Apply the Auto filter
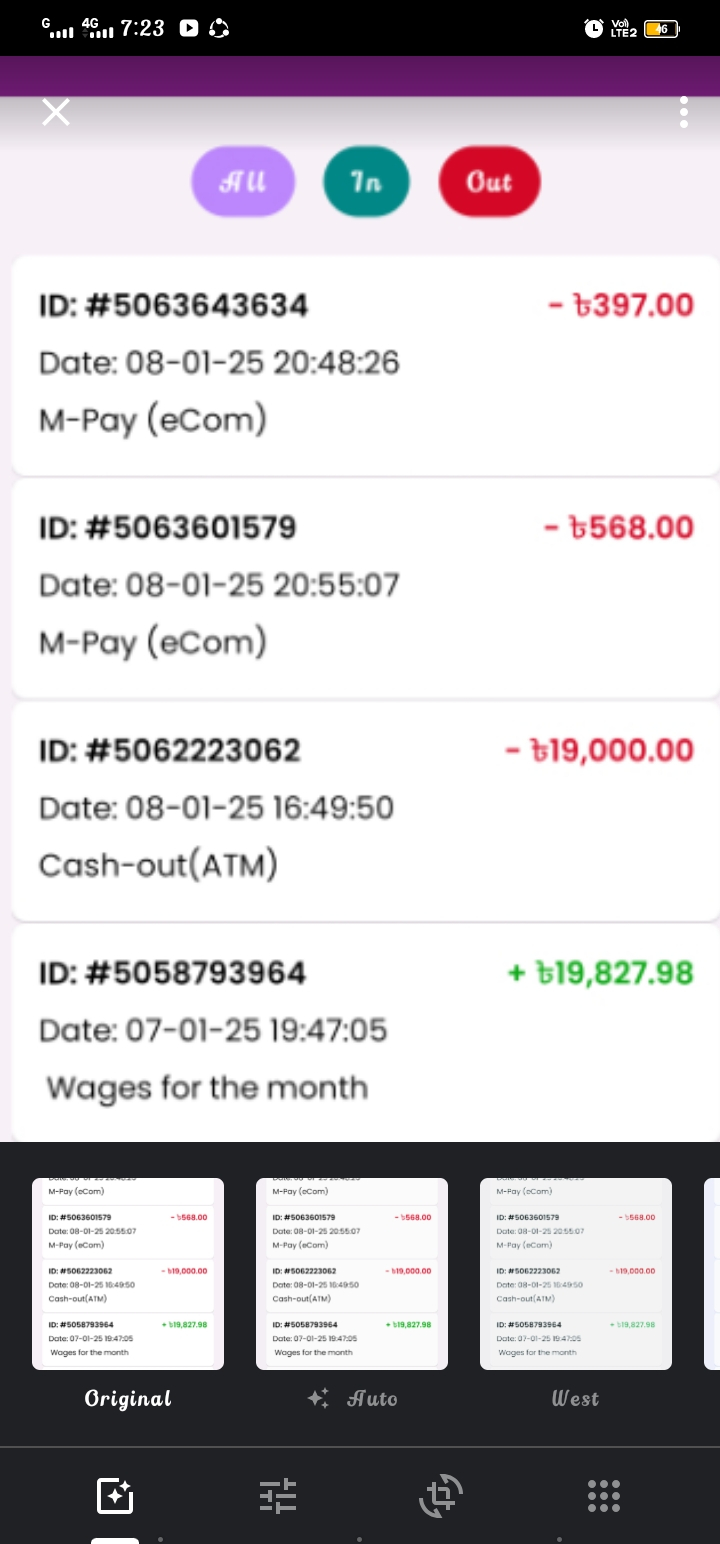720x1544 pixels. click(x=352, y=1274)
